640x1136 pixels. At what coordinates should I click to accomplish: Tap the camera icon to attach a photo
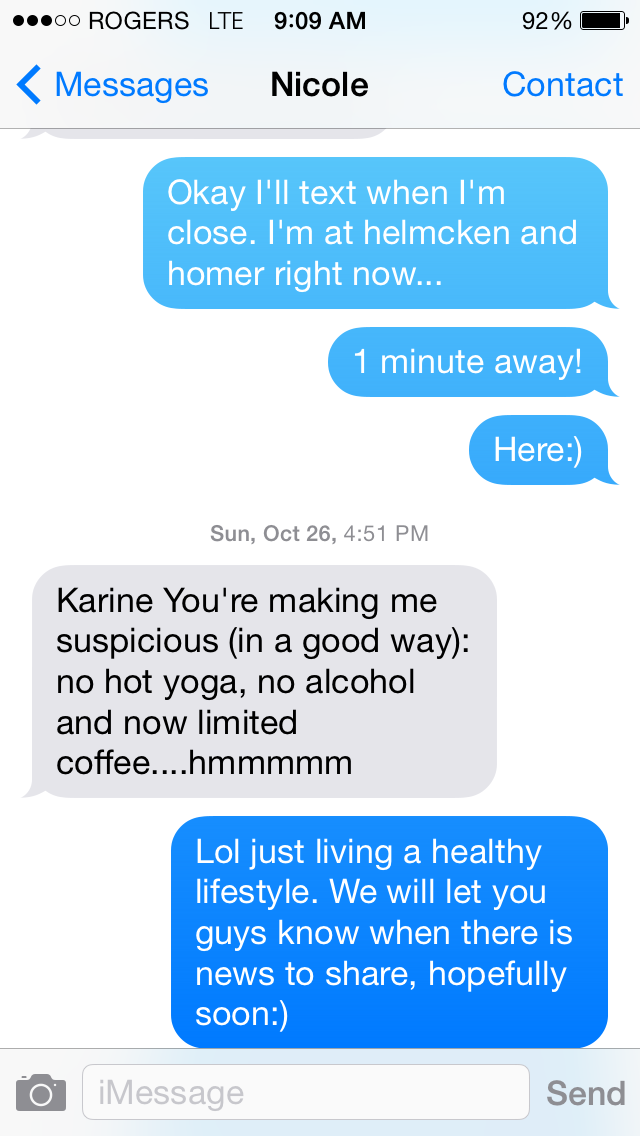coord(41,1092)
